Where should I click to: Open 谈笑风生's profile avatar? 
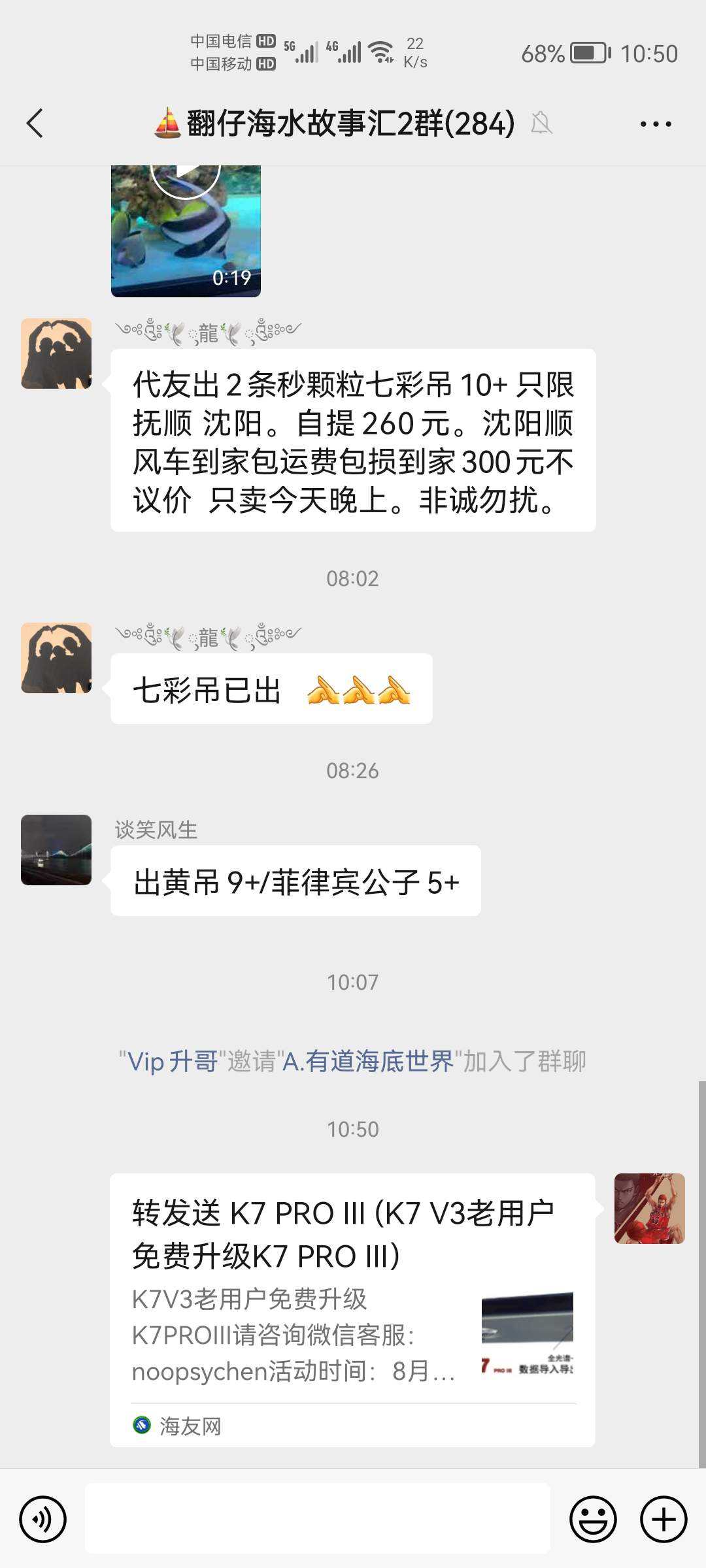coord(56,849)
